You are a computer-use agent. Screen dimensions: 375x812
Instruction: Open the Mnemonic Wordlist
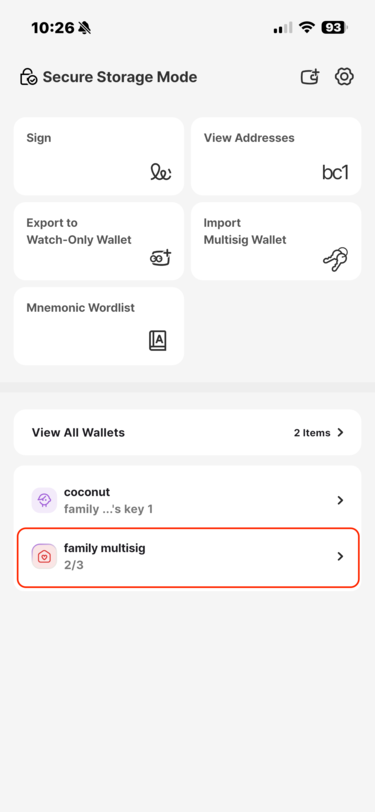pos(99,326)
